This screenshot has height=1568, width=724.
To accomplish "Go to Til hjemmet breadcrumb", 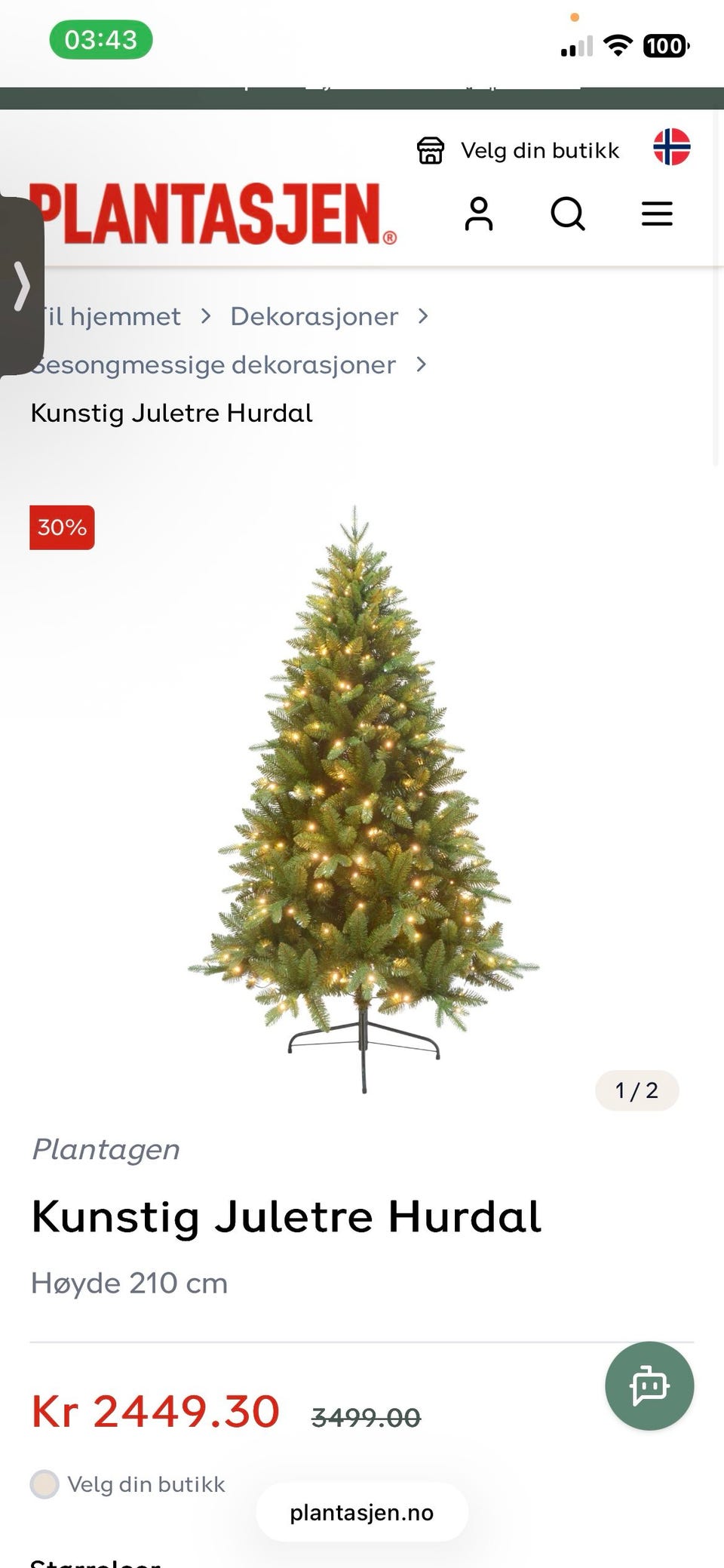I will pyautogui.click(x=110, y=316).
